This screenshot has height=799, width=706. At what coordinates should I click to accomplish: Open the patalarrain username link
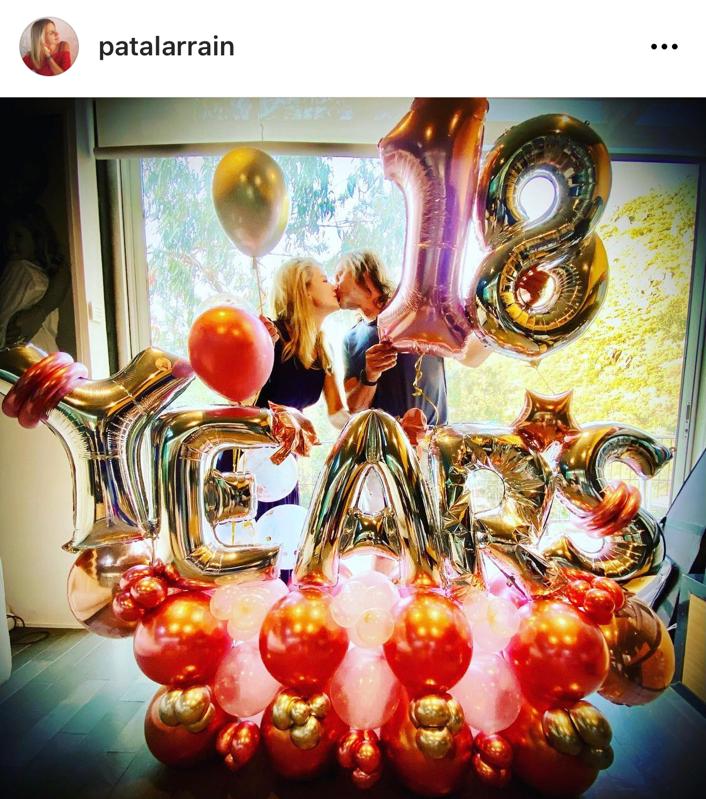pos(166,47)
